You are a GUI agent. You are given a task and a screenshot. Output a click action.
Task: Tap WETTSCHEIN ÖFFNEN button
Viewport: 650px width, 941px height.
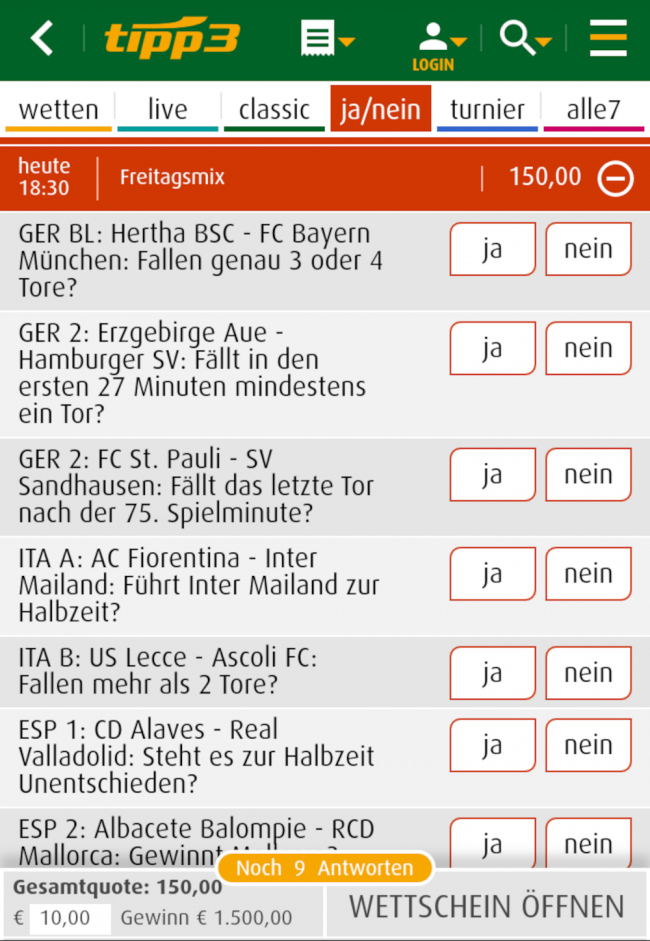(487, 907)
